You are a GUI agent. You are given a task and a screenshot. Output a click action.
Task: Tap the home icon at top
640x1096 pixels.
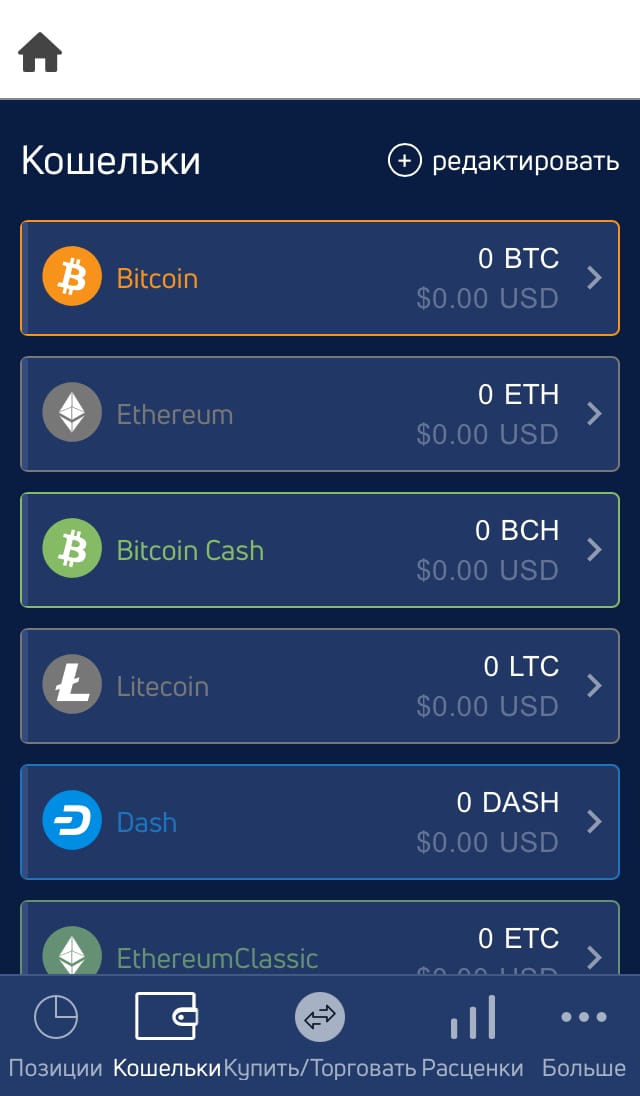(x=40, y=52)
